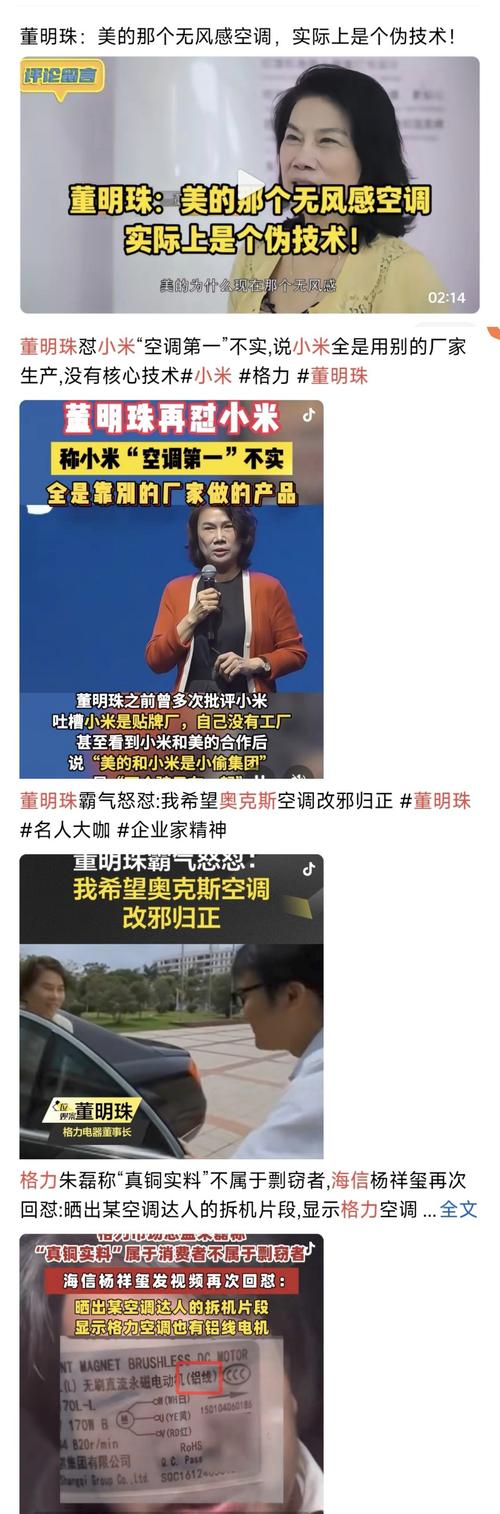Open the 董明珠再怼小米 video tile

172,589
